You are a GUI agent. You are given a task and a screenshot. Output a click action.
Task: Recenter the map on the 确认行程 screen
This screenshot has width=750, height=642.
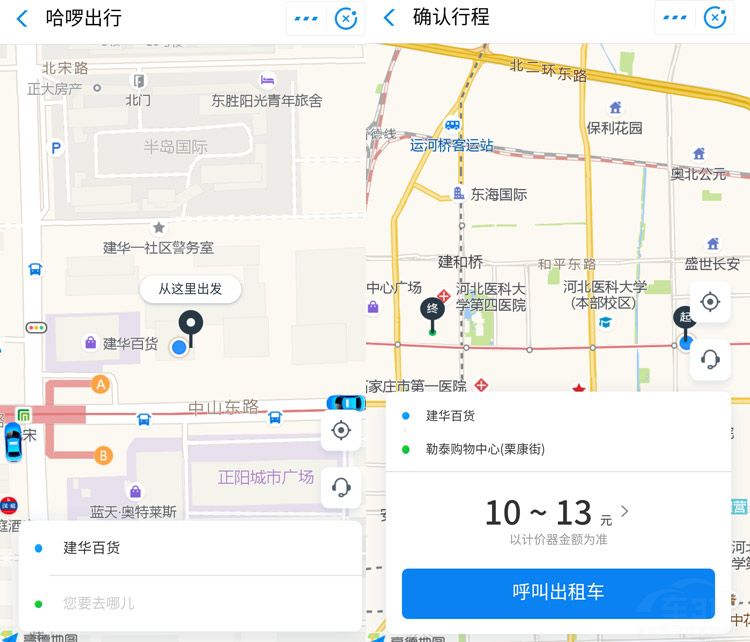coord(710,302)
